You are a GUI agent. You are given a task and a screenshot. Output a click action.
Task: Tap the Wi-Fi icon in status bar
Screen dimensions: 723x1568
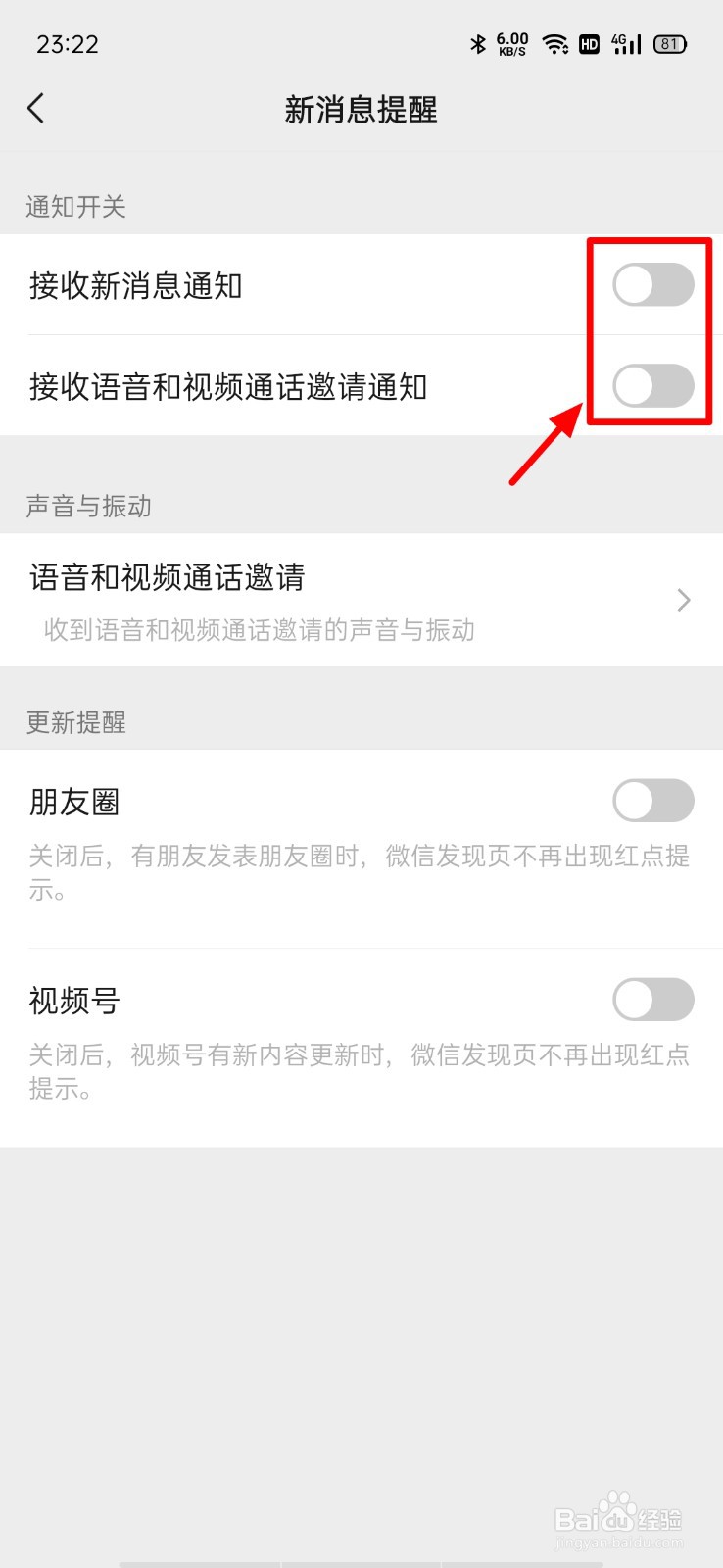(556, 44)
